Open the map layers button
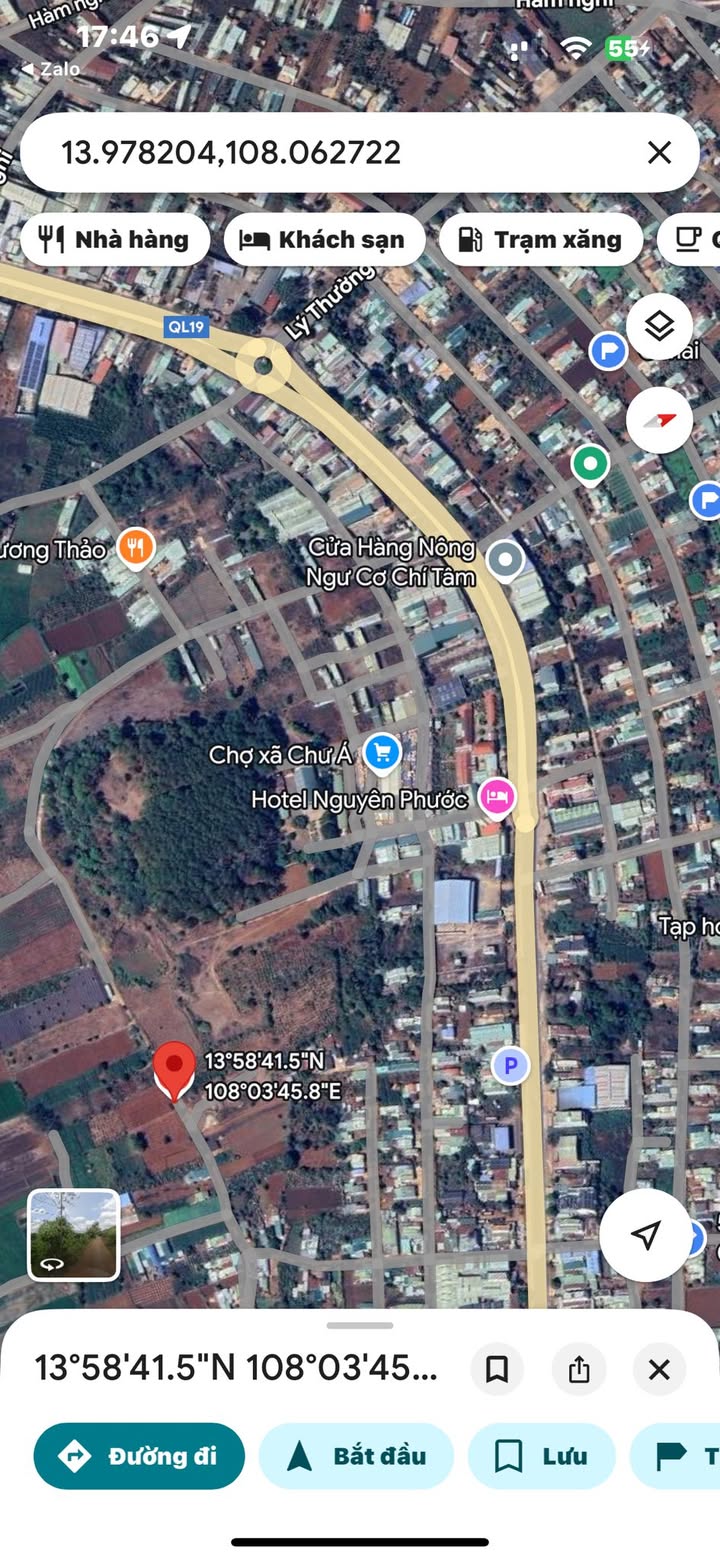Screen dimensions: 720x1560 (x=660, y=326)
